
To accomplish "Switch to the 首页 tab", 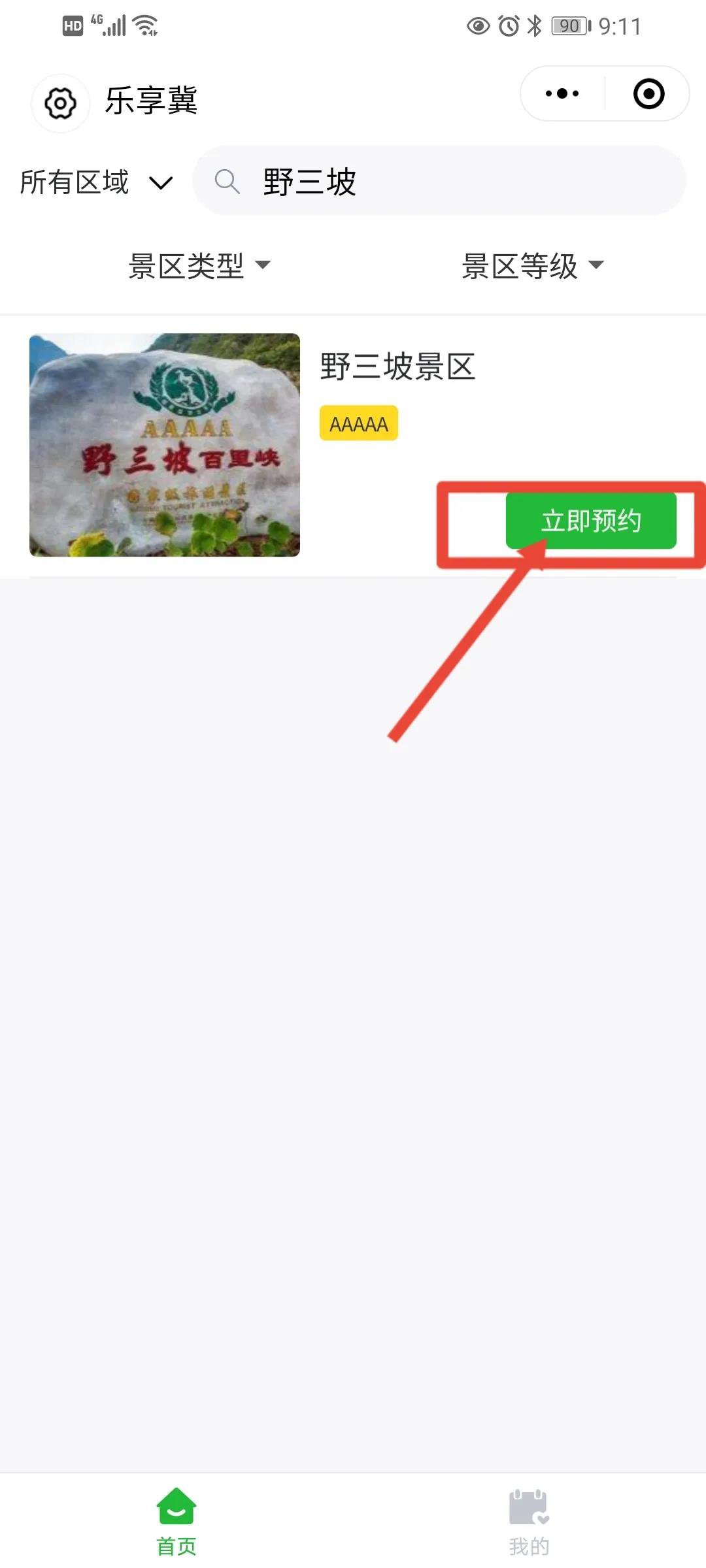I will (x=176, y=1521).
